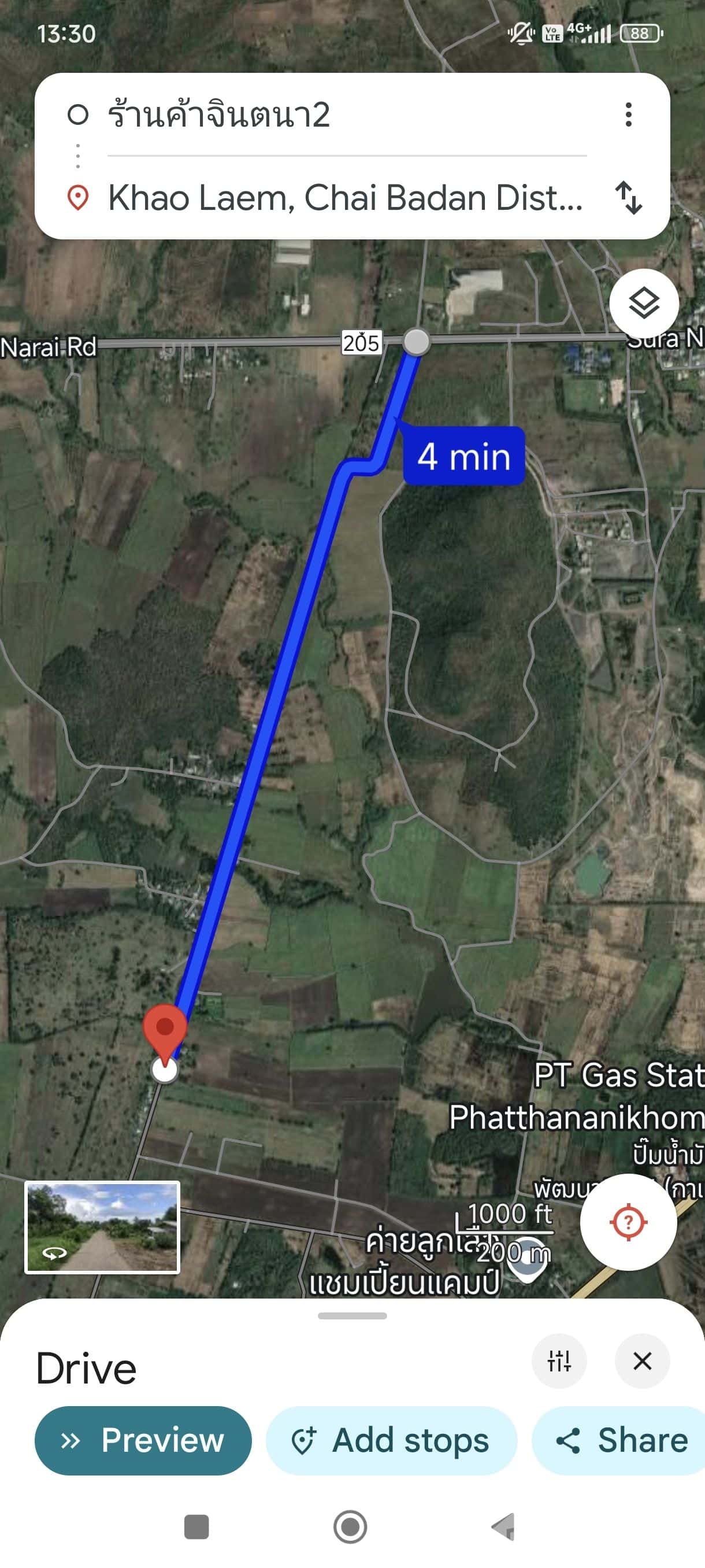Select the 4 min route label

(x=463, y=456)
